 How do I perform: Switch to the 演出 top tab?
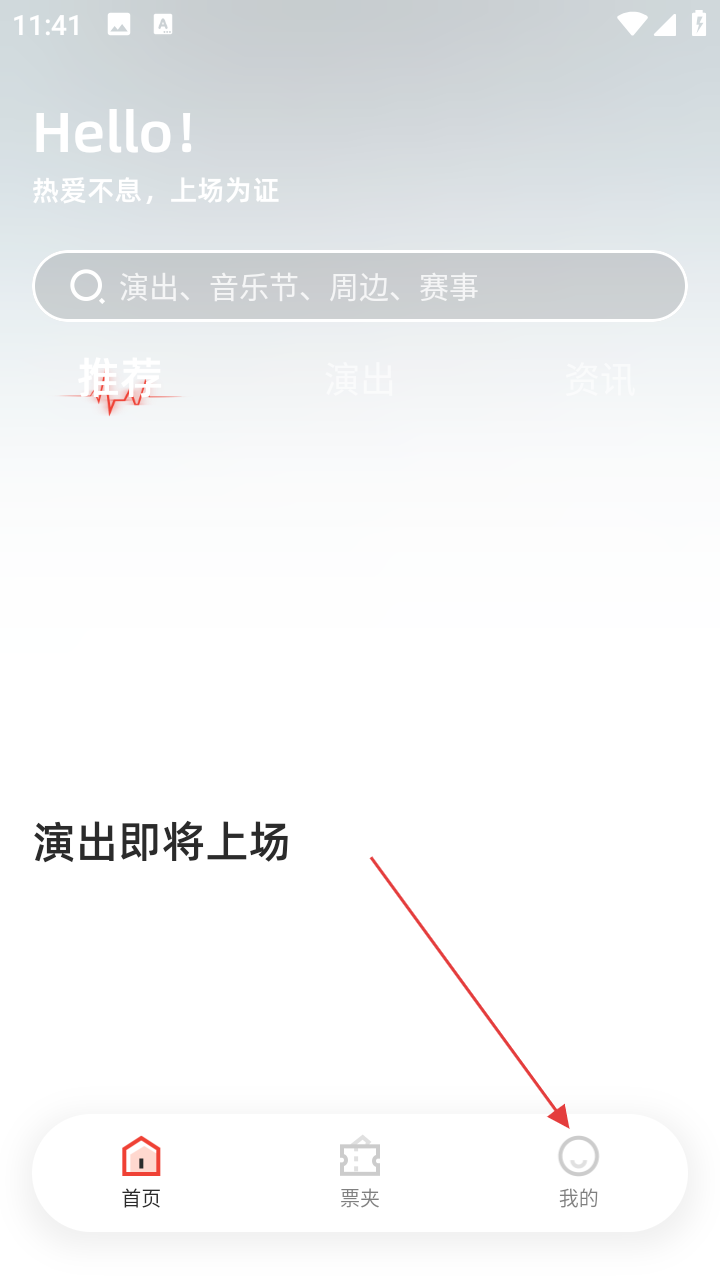pos(360,380)
